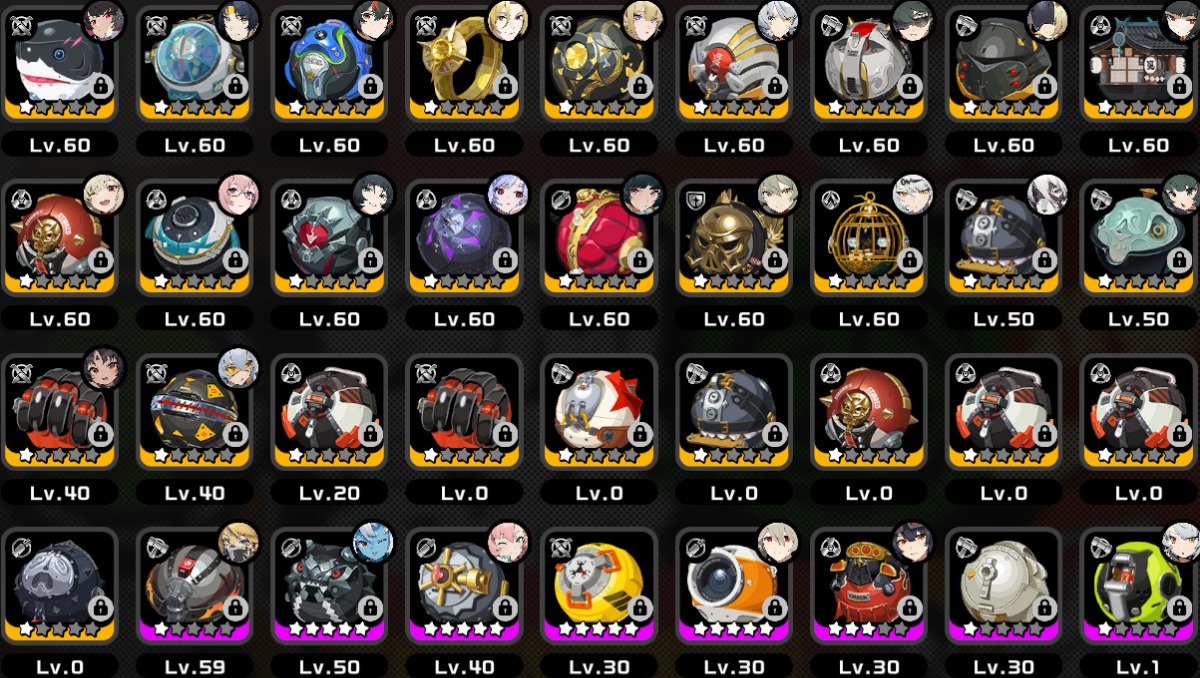Choose the white ball with red star
The width and height of the screenshot is (1200, 678).
tap(598, 410)
